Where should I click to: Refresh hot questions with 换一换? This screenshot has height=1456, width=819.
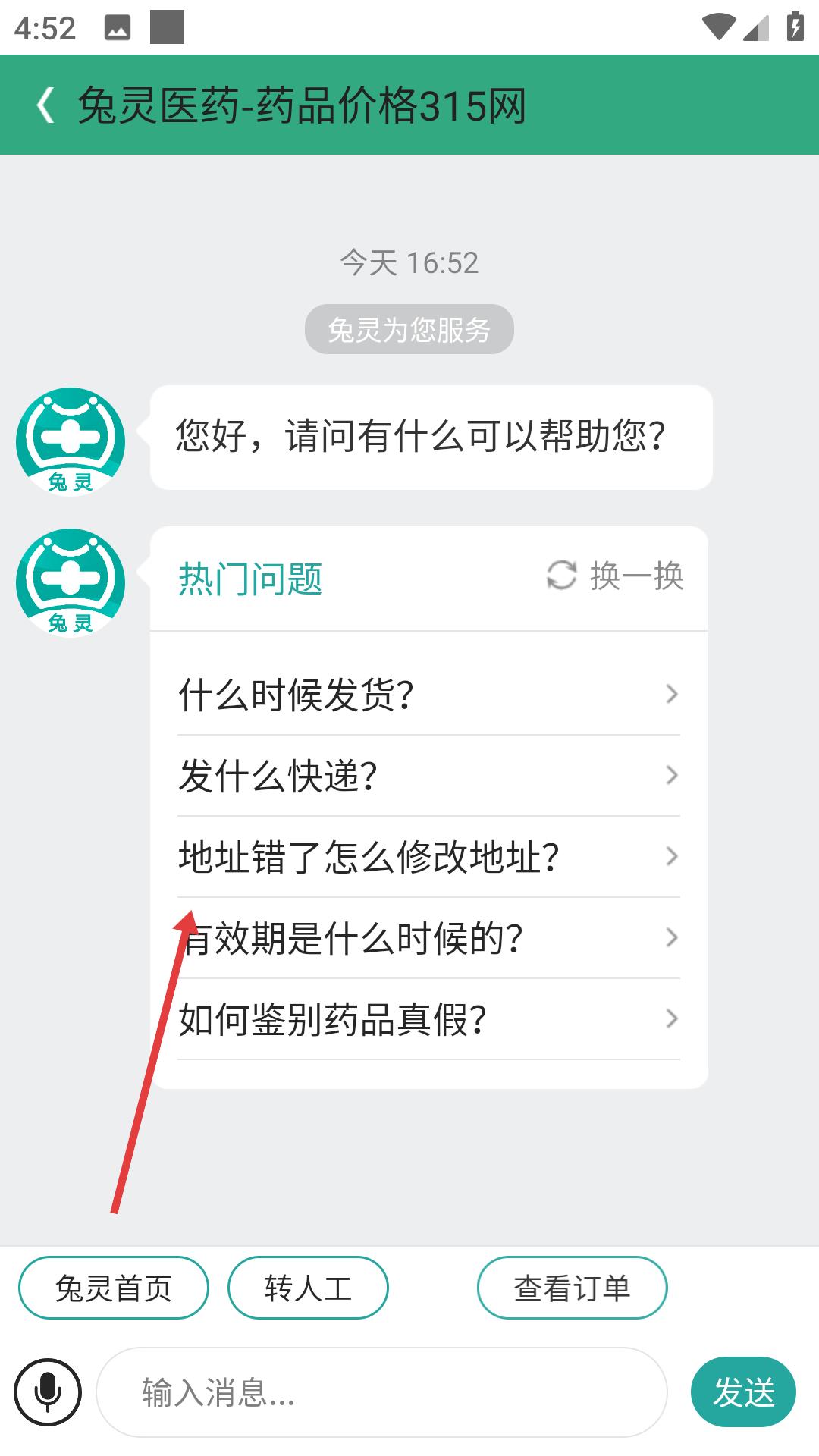point(615,576)
